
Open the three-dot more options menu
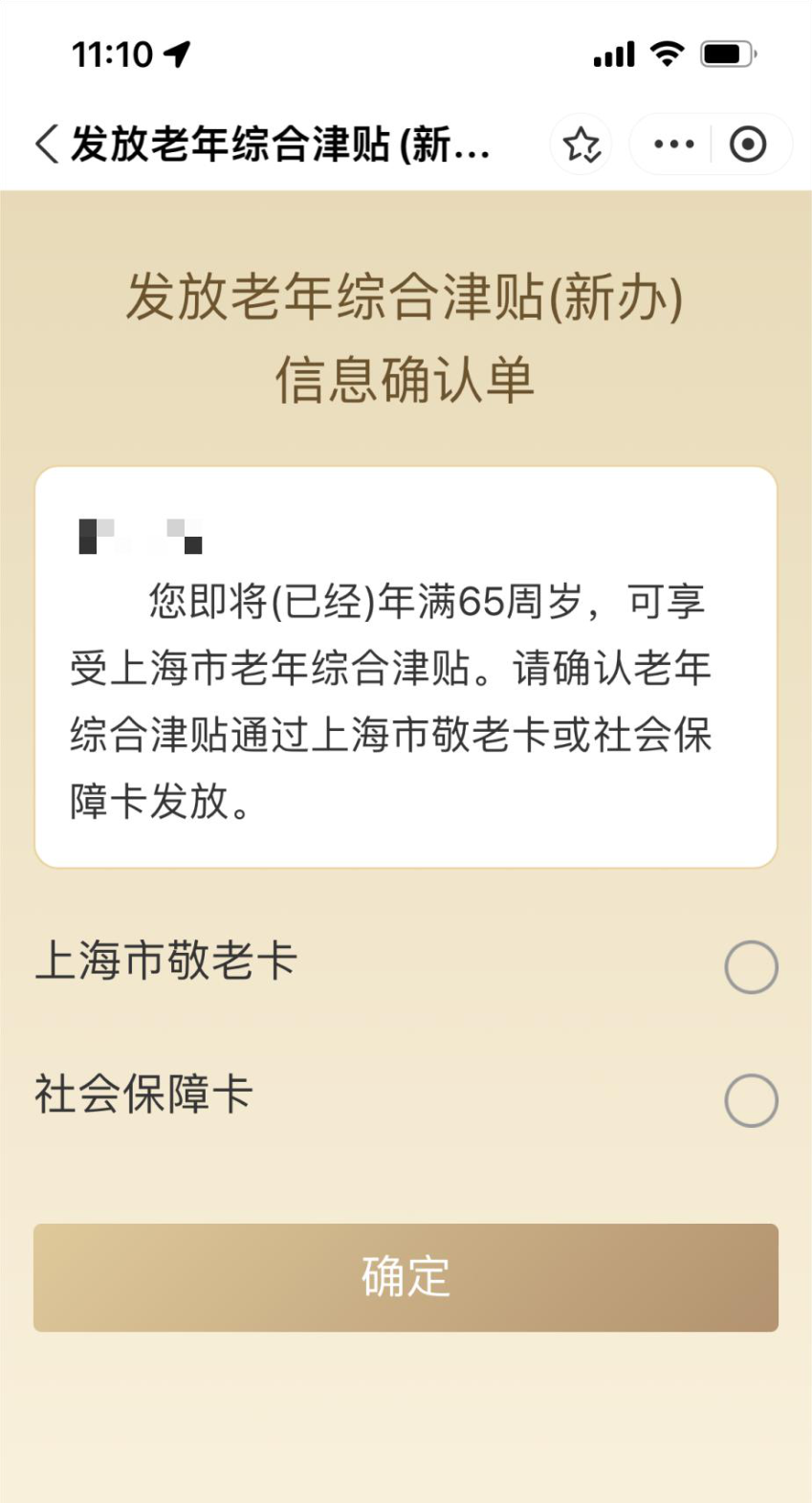coord(673,144)
